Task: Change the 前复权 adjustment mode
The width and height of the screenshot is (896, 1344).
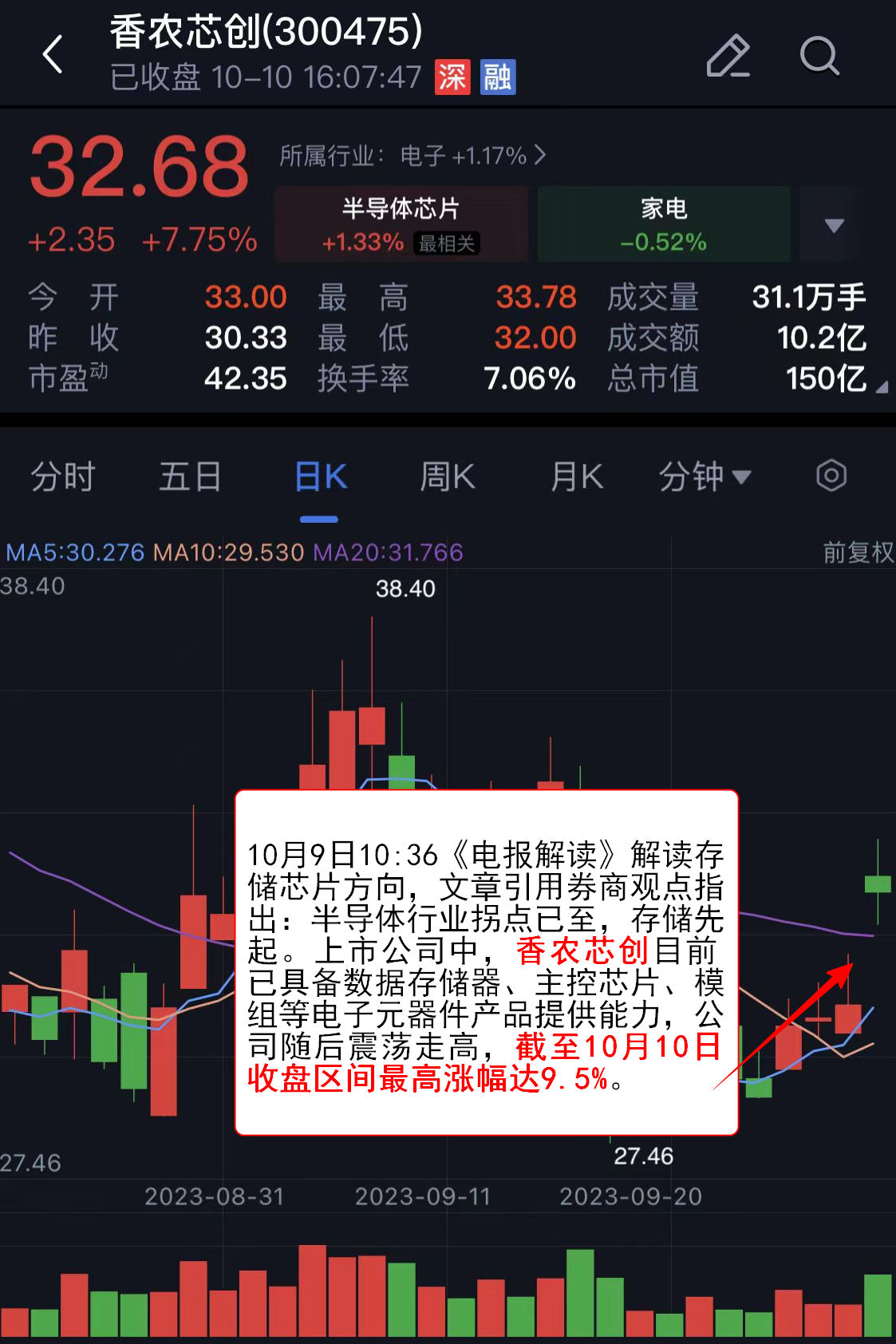Action: (x=858, y=552)
